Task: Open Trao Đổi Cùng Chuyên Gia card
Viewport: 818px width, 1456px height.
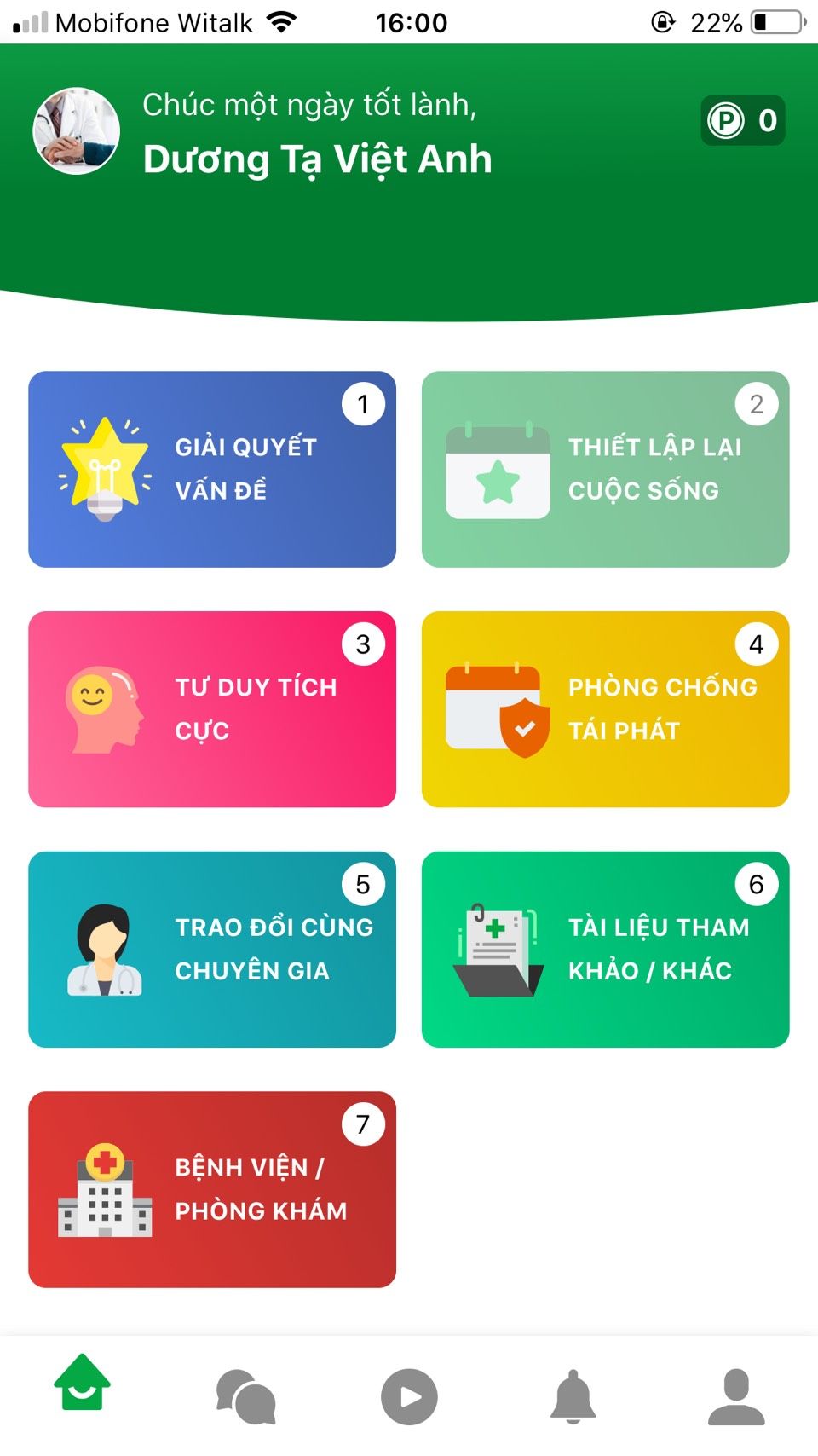Action: coord(212,949)
